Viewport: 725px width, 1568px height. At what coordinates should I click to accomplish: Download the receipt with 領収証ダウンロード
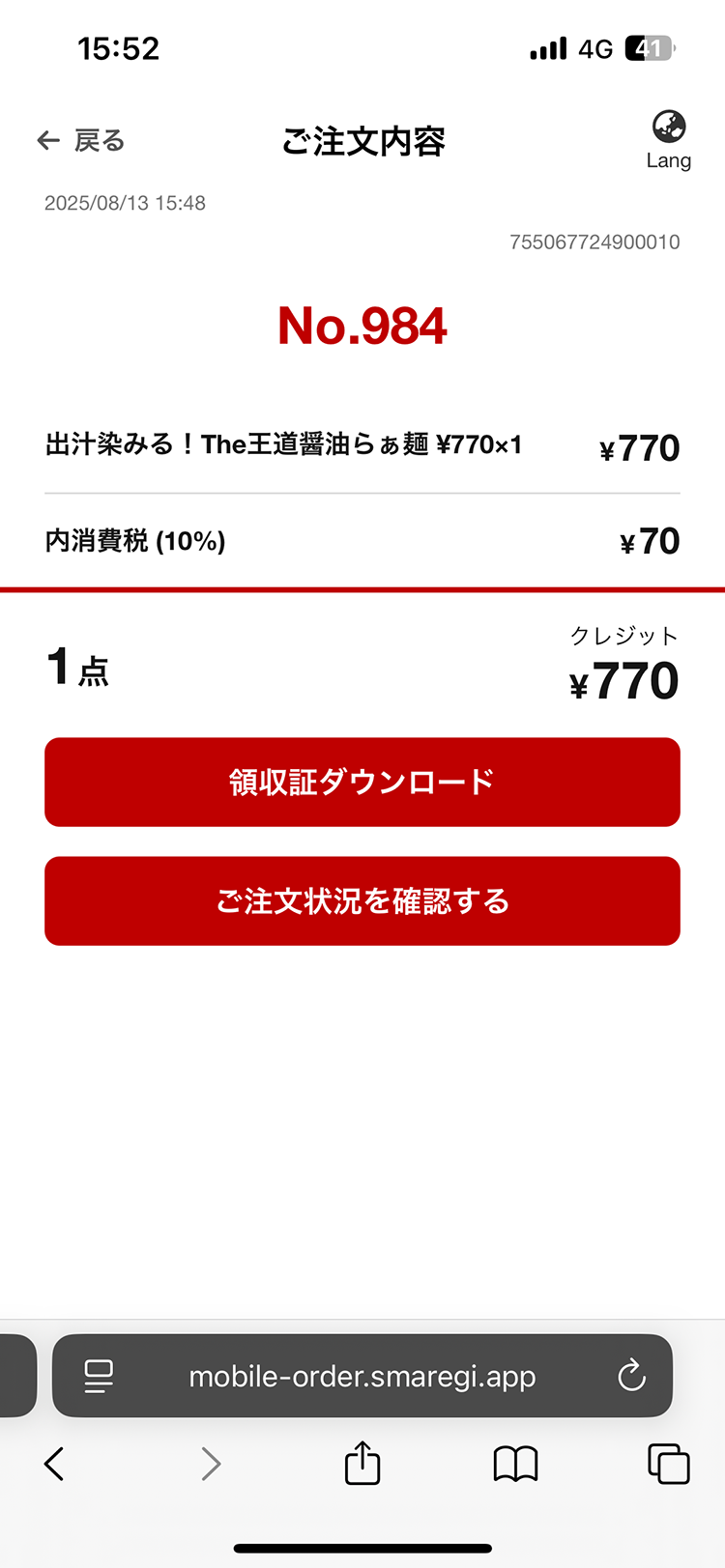pos(362,782)
